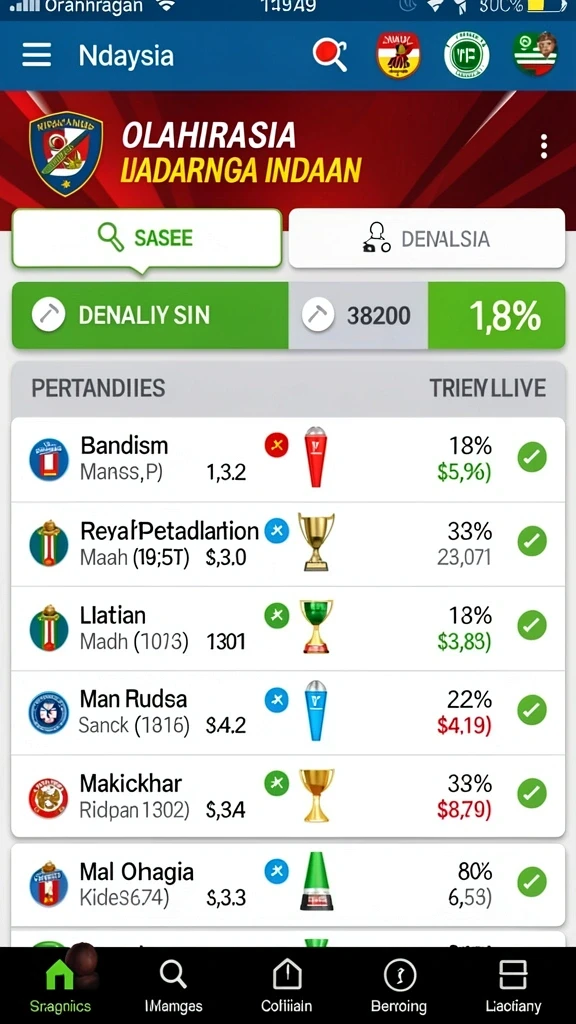This screenshot has width=576, height=1024.
Task: Tap the search magnifier icon
Action: click(330, 55)
